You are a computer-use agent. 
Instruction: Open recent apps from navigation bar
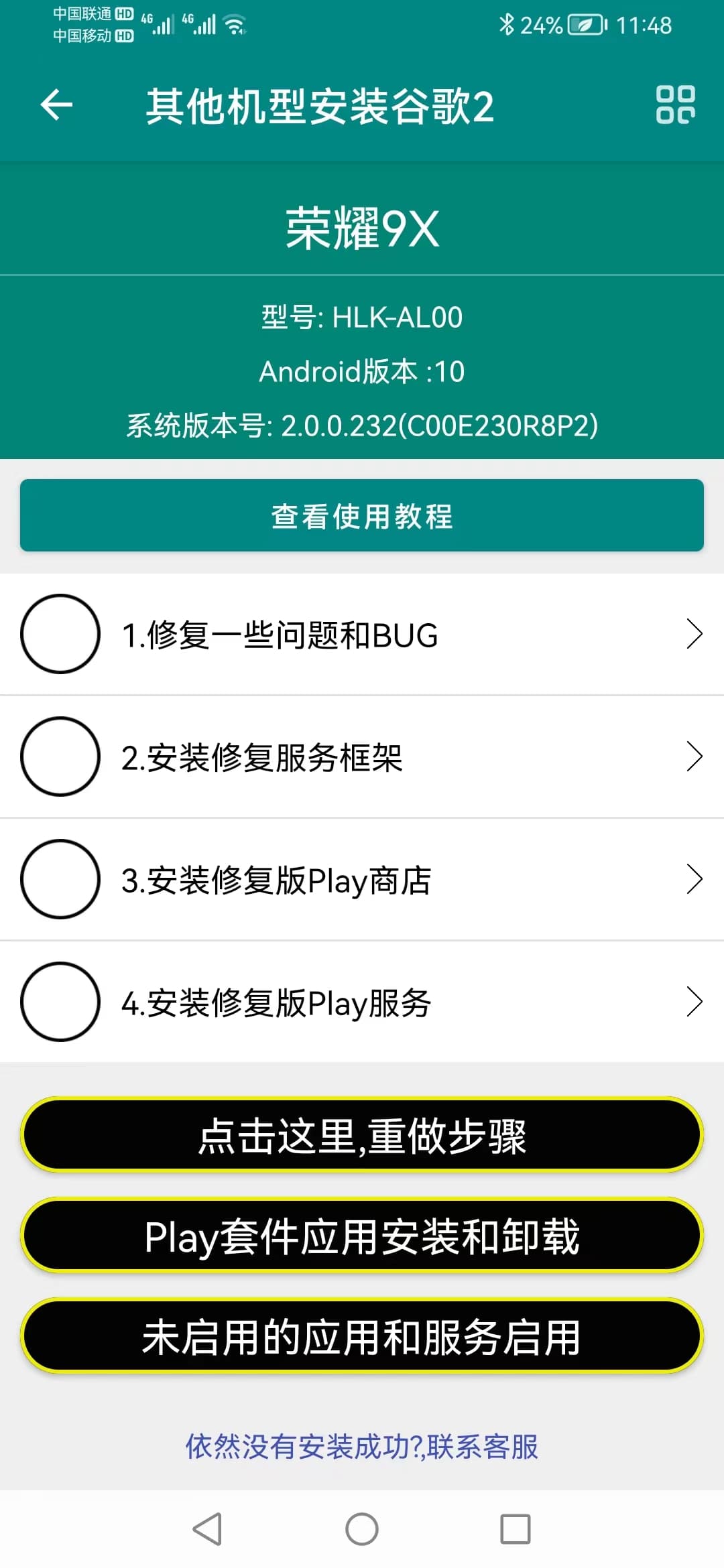515,1529
